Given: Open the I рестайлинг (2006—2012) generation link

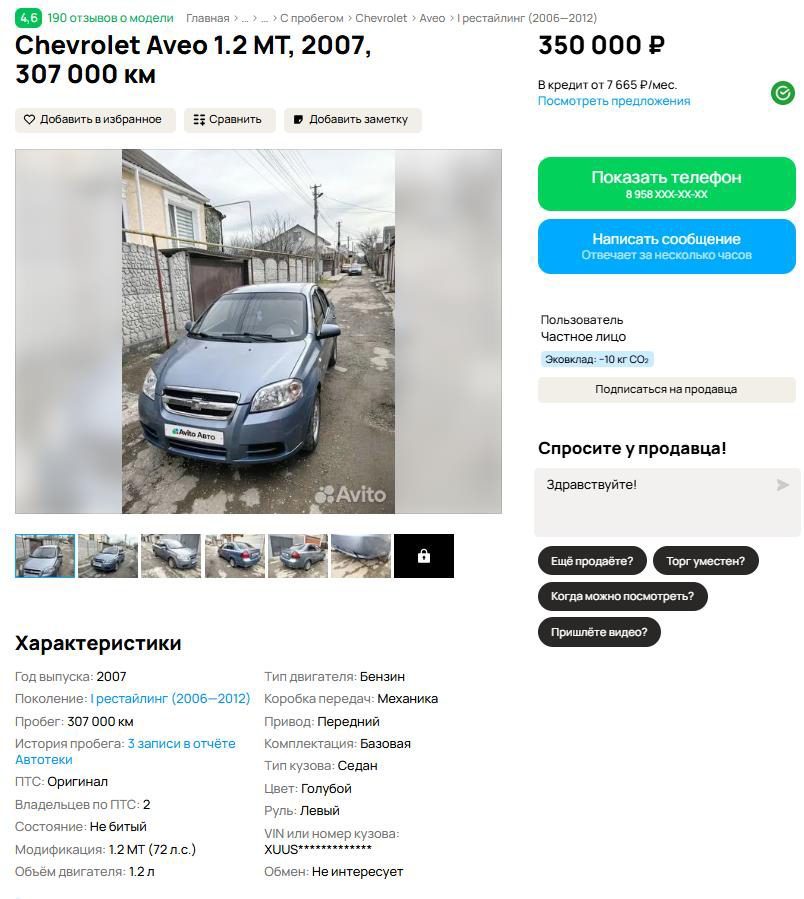Looking at the screenshot, I should [x=170, y=698].
